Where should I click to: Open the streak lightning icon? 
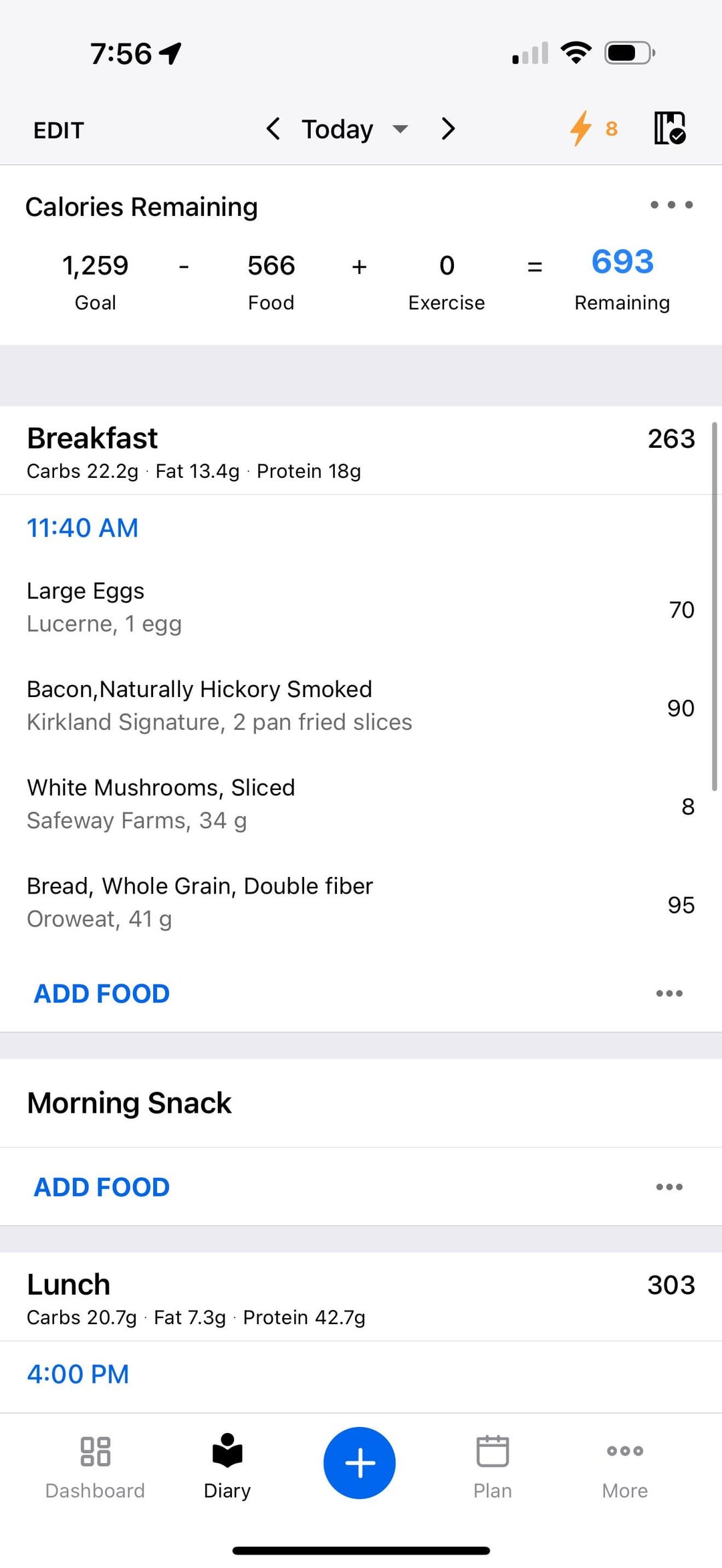593,128
